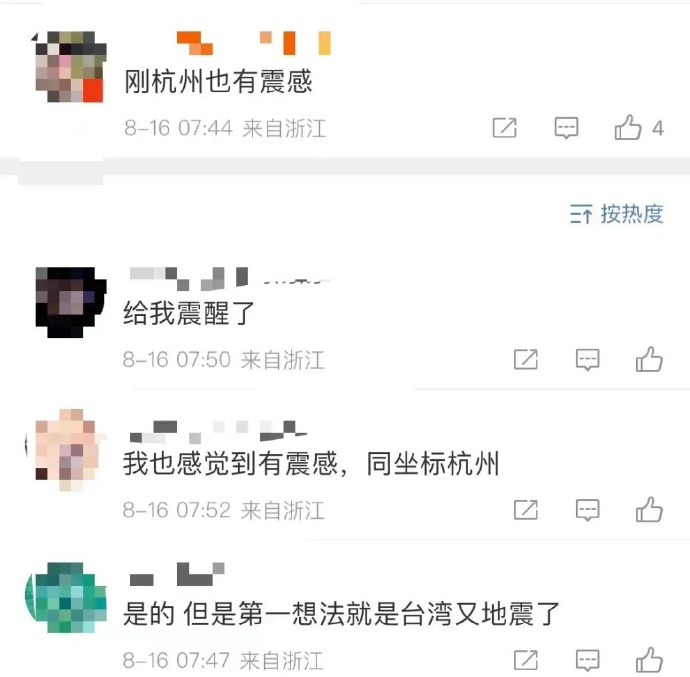Open avatar of the 给我震醒了 commenter

[70, 299]
